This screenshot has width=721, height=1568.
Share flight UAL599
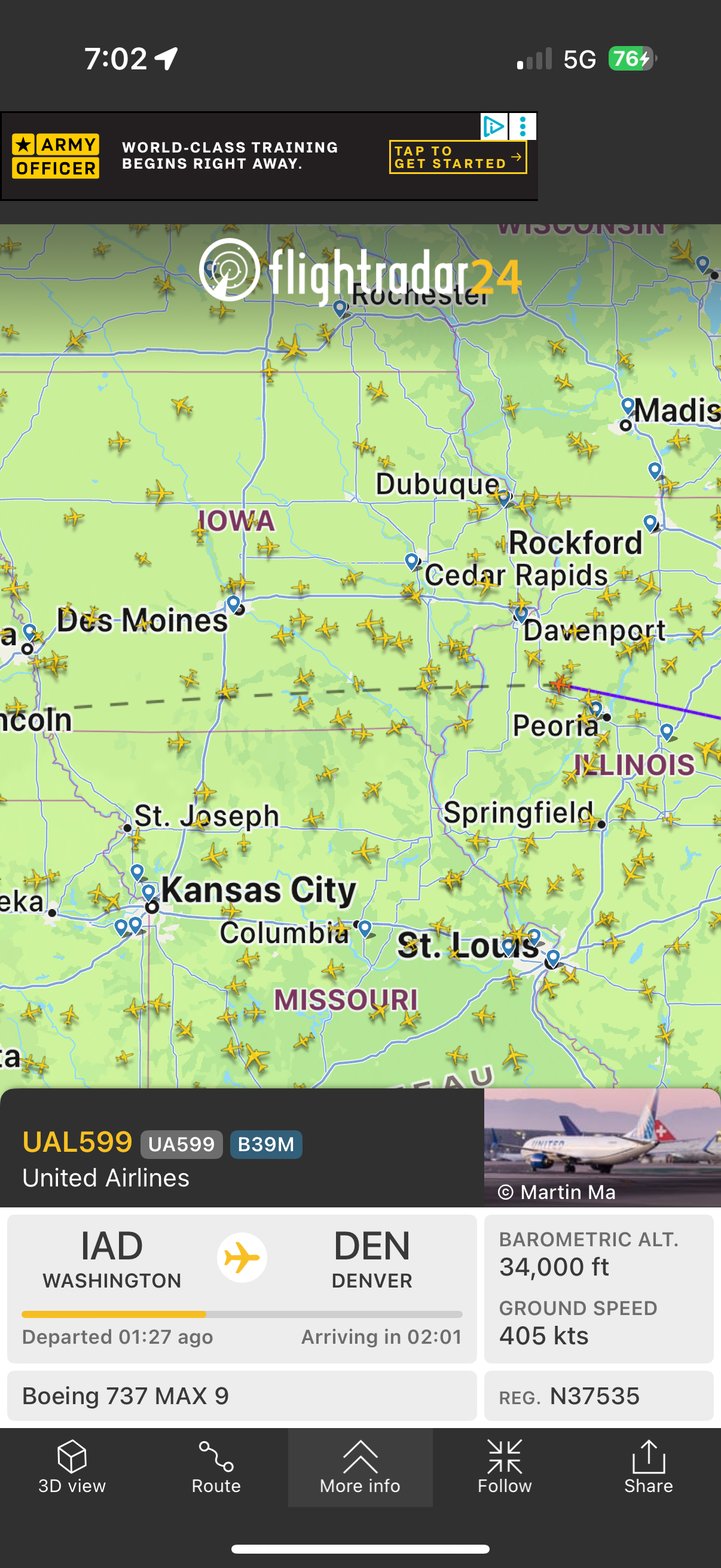point(648,1466)
